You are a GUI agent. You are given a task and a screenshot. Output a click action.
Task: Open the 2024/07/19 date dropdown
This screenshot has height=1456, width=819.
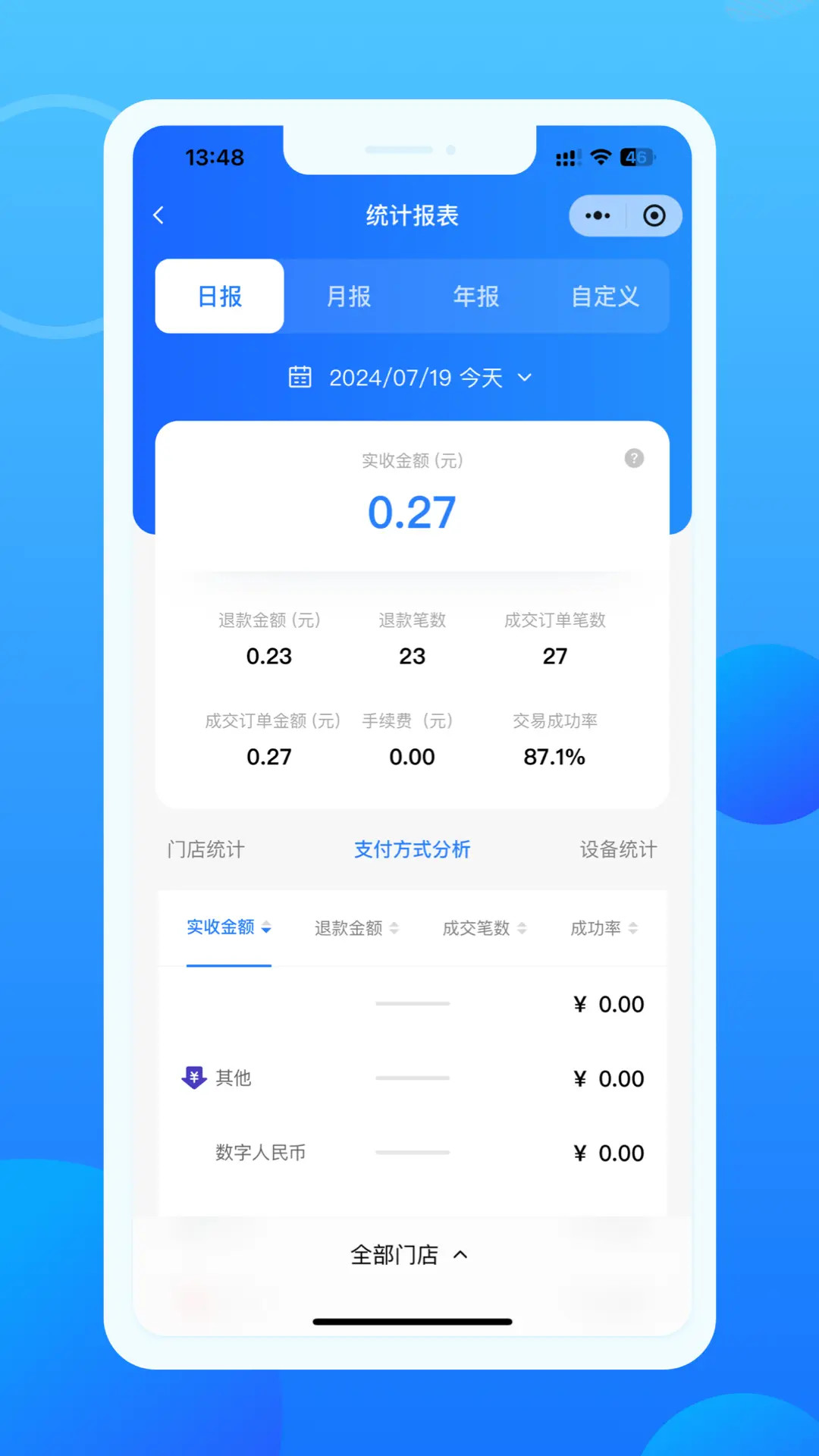(x=523, y=377)
